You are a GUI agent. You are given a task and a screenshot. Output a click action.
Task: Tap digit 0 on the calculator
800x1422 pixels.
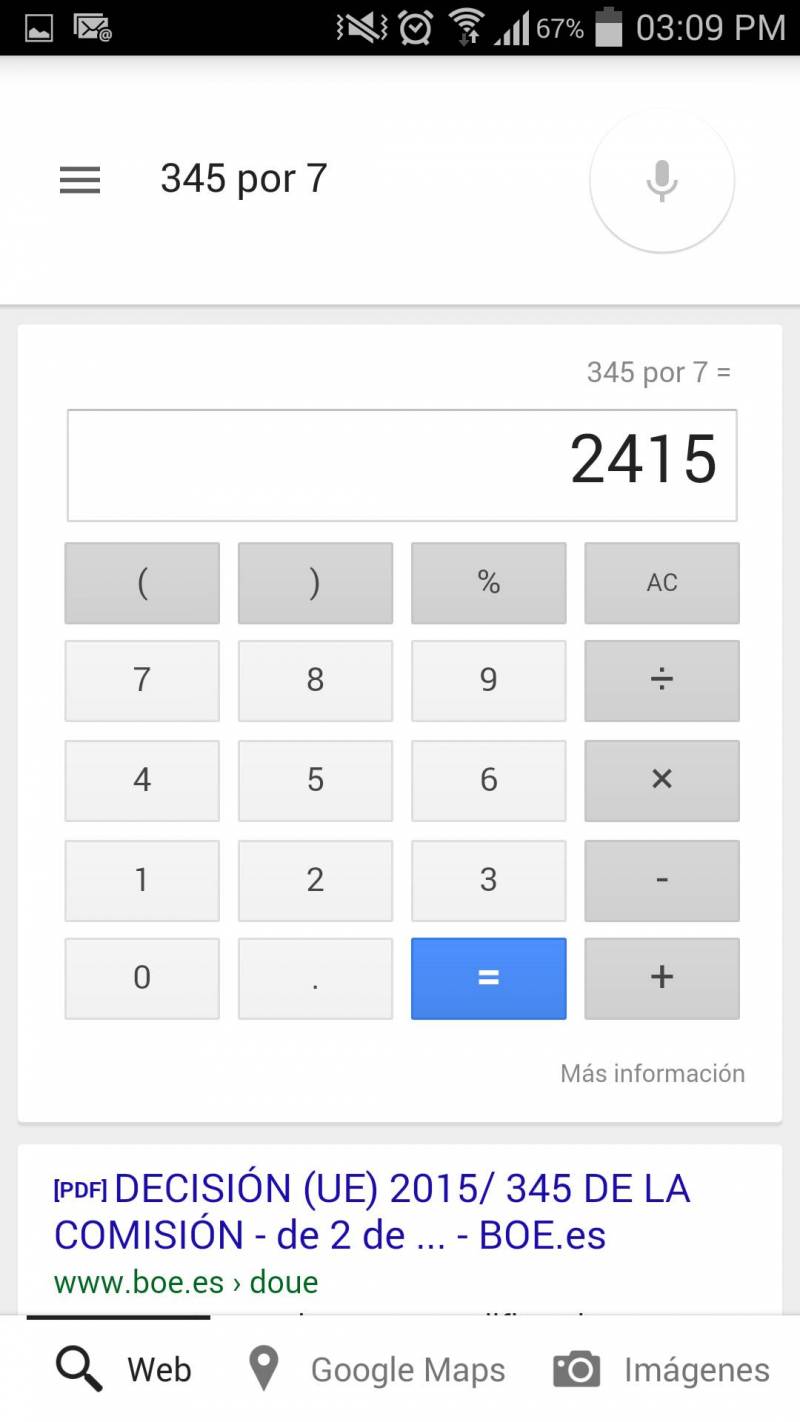point(142,979)
